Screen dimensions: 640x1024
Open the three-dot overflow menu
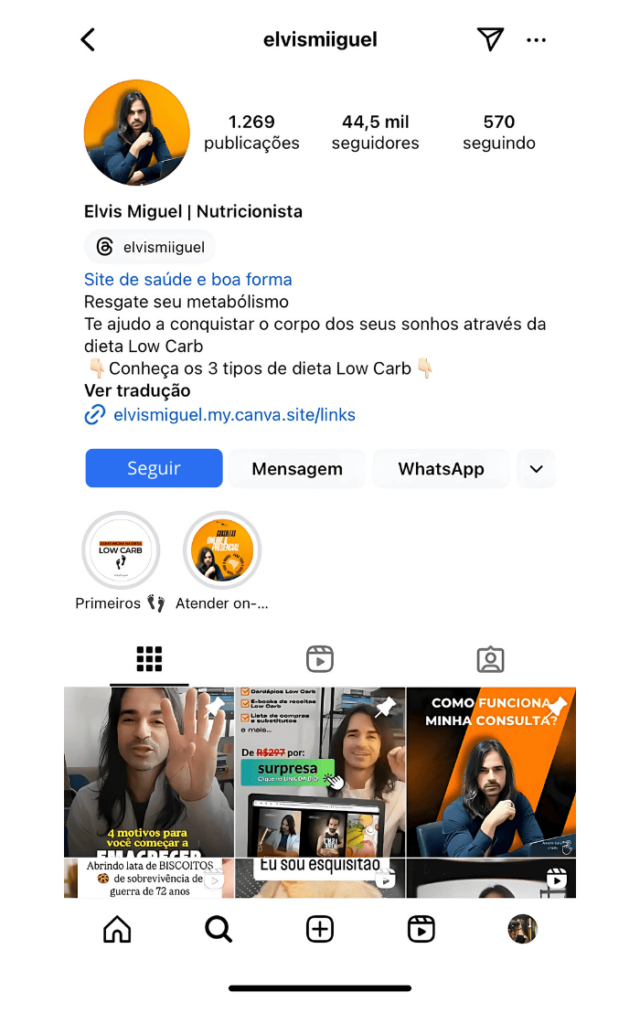(x=536, y=40)
